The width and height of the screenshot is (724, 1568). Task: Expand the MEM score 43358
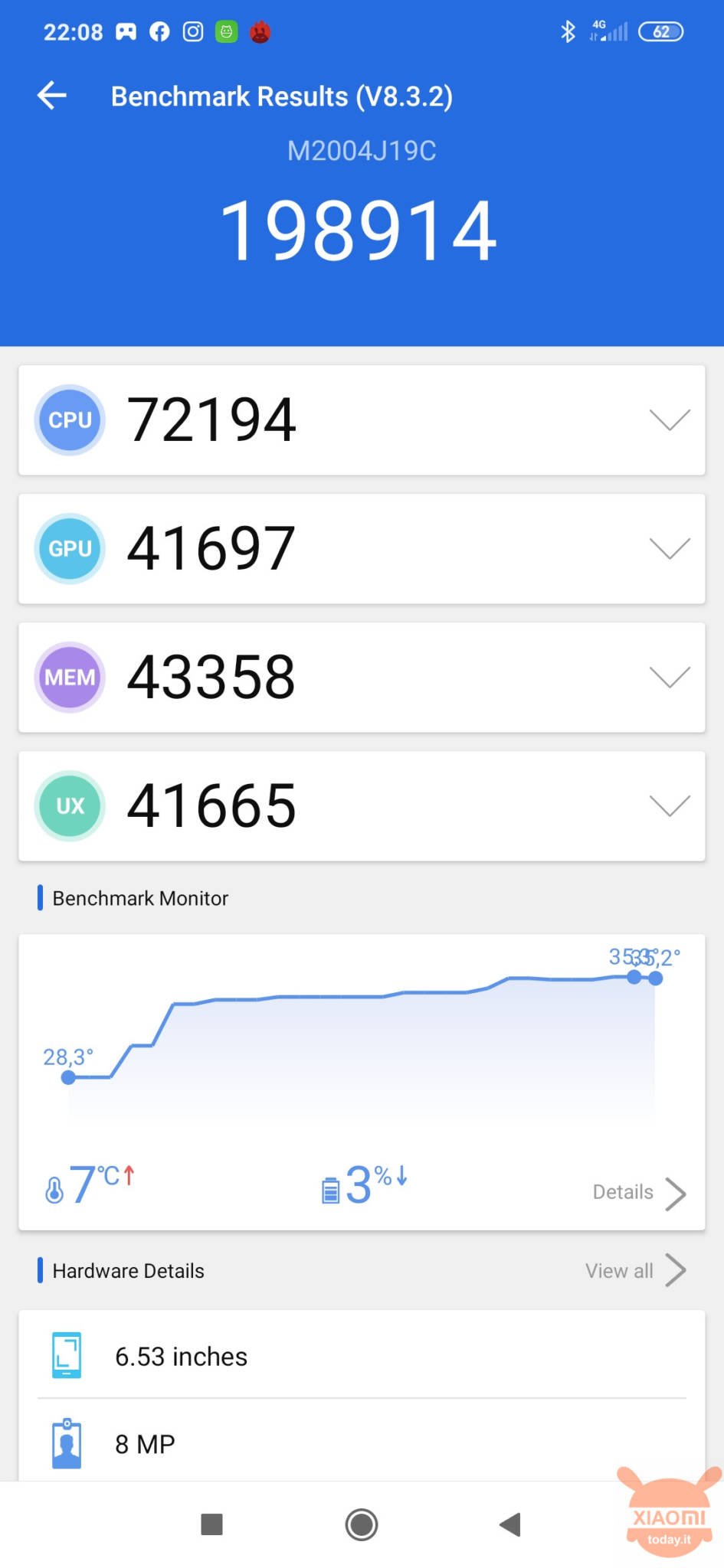(x=362, y=678)
